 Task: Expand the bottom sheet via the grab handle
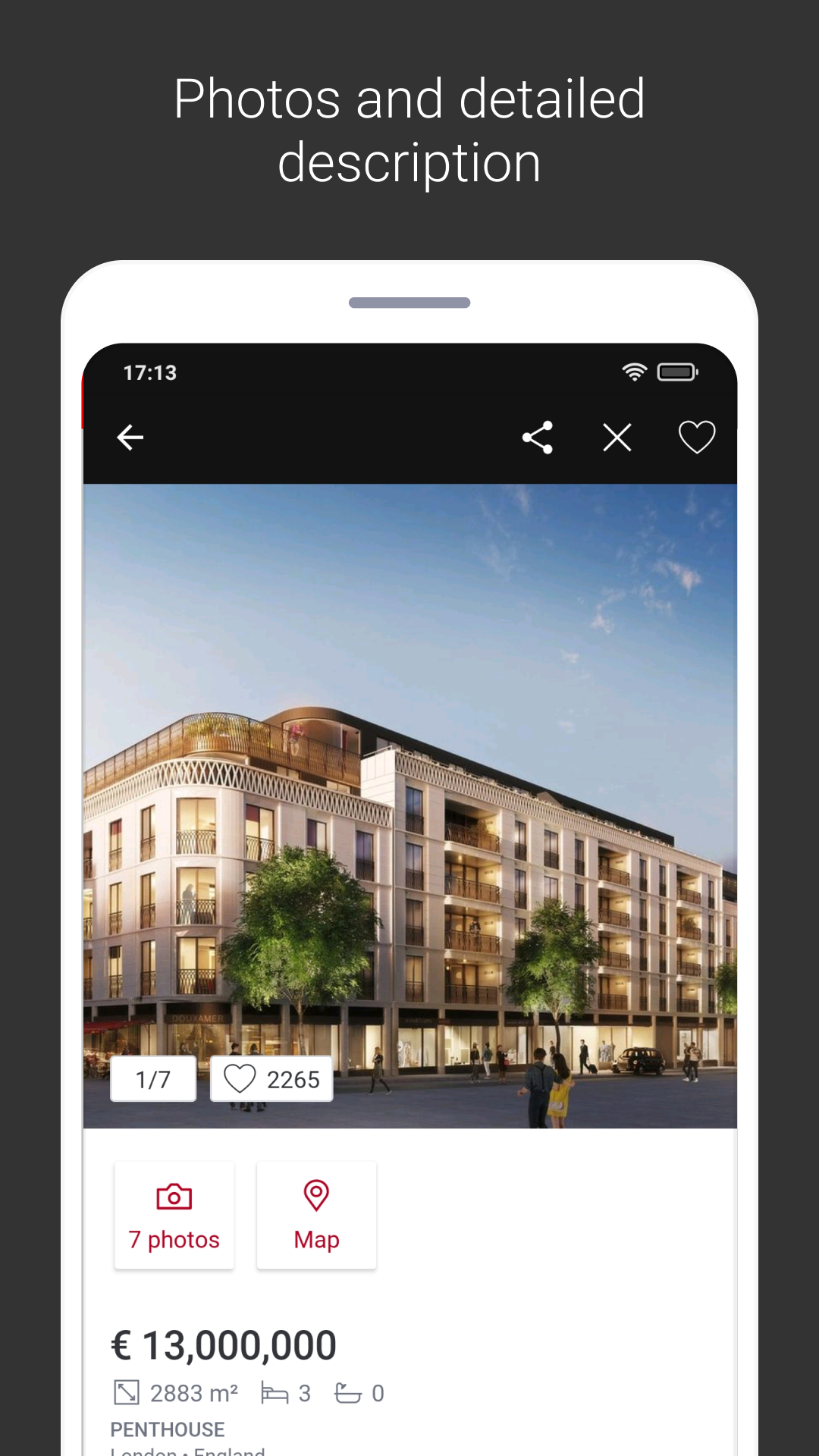point(409,302)
